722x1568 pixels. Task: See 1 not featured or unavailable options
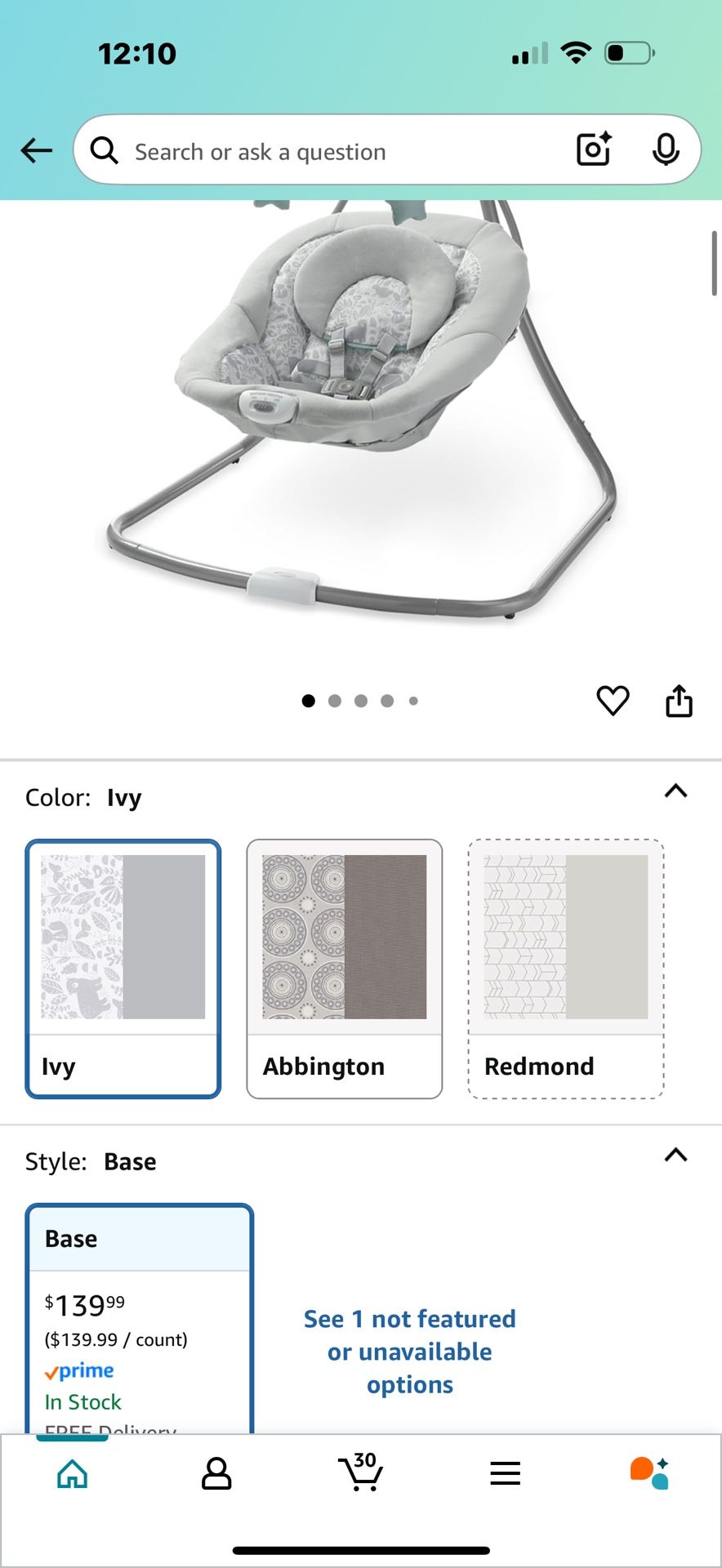pyautogui.click(x=410, y=1352)
